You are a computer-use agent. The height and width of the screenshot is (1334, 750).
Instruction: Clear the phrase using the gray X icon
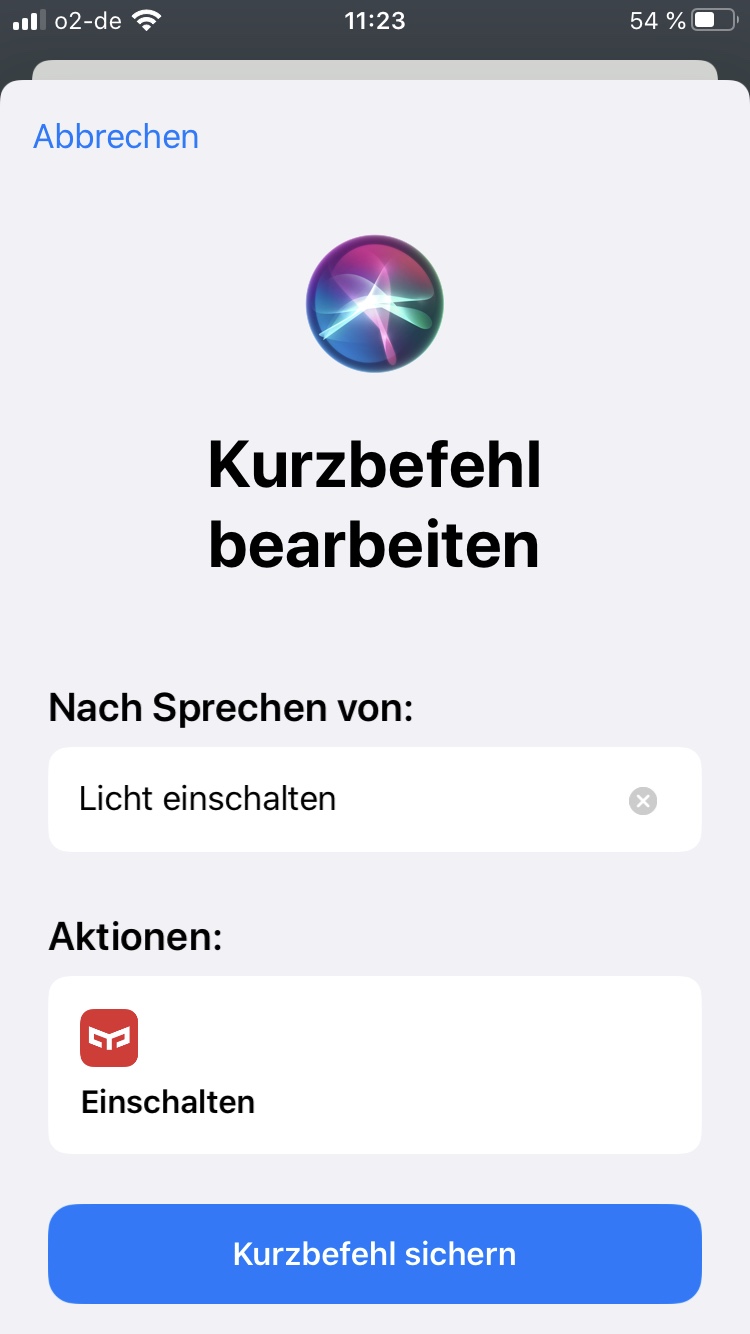pyautogui.click(x=642, y=799)
